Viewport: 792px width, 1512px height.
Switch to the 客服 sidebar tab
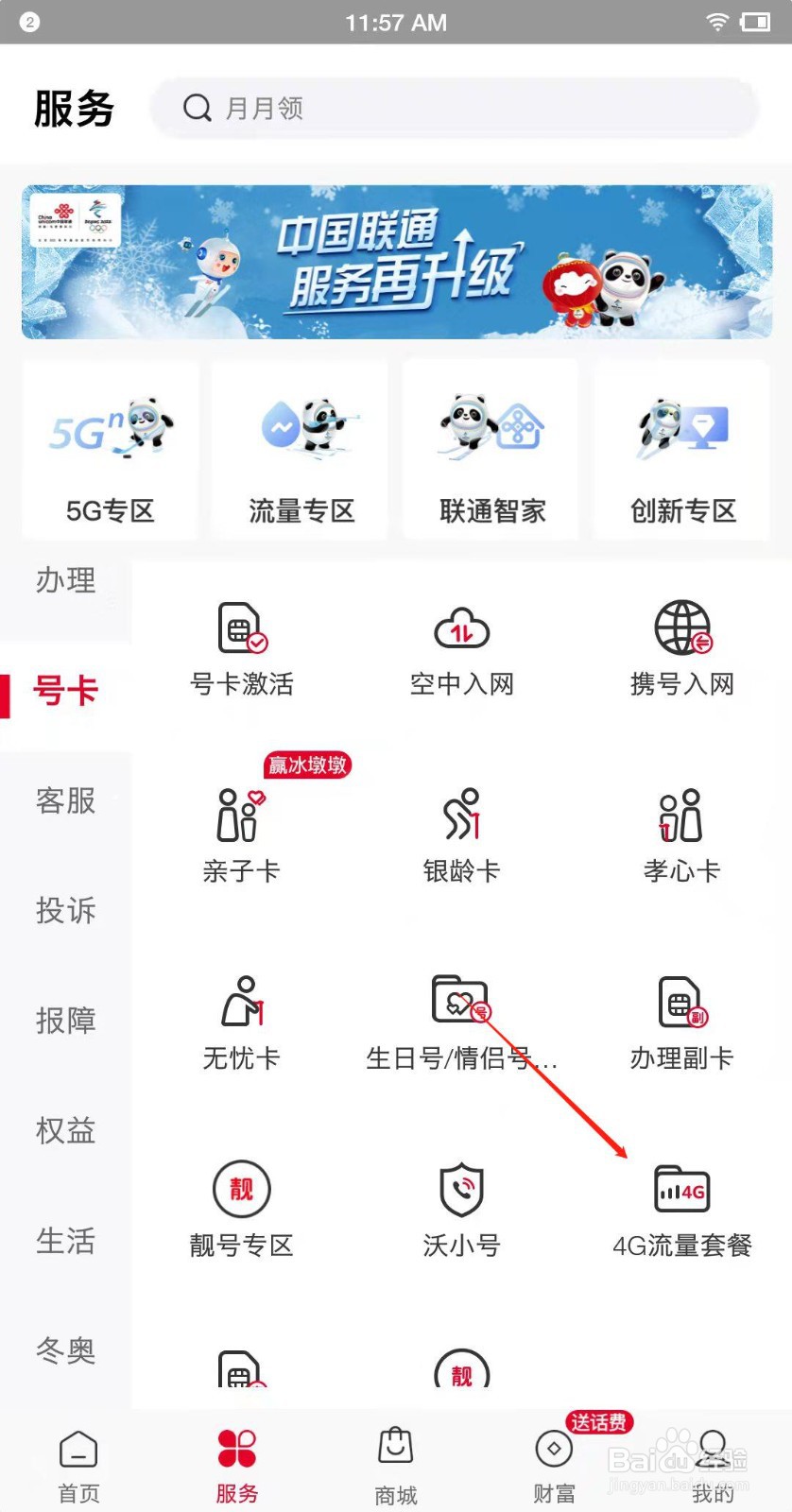tap(64, 802)
